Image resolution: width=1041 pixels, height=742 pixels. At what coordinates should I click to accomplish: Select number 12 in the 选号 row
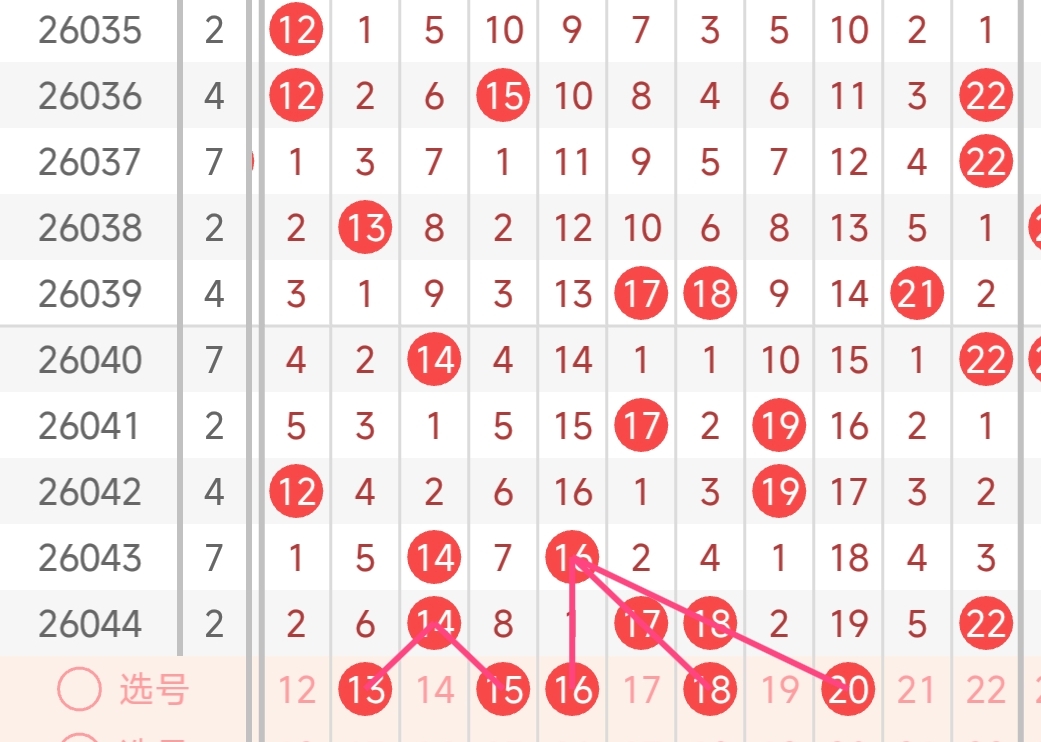pyautogui.click(x=296, y=689)
